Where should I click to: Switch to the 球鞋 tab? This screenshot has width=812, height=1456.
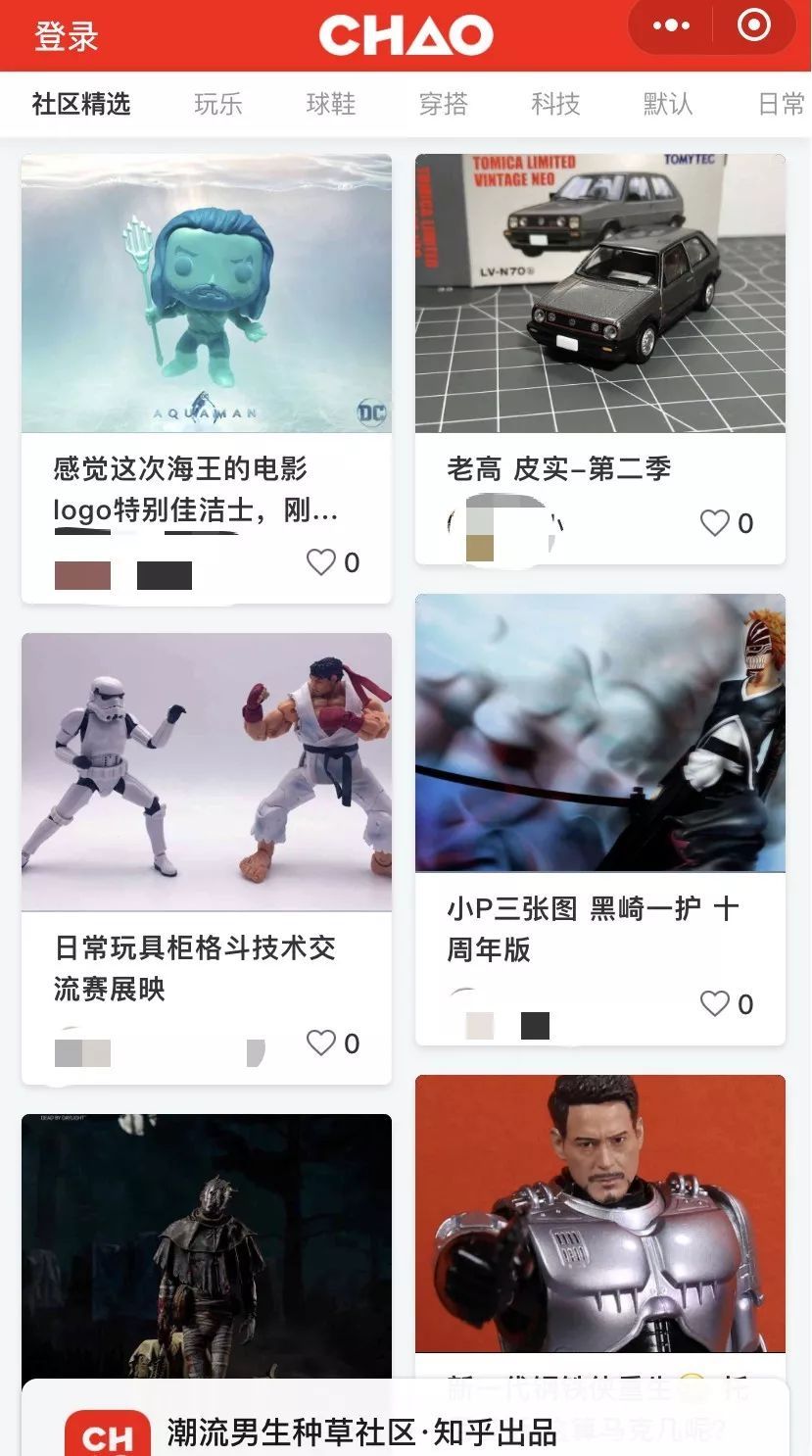(331, 104)
